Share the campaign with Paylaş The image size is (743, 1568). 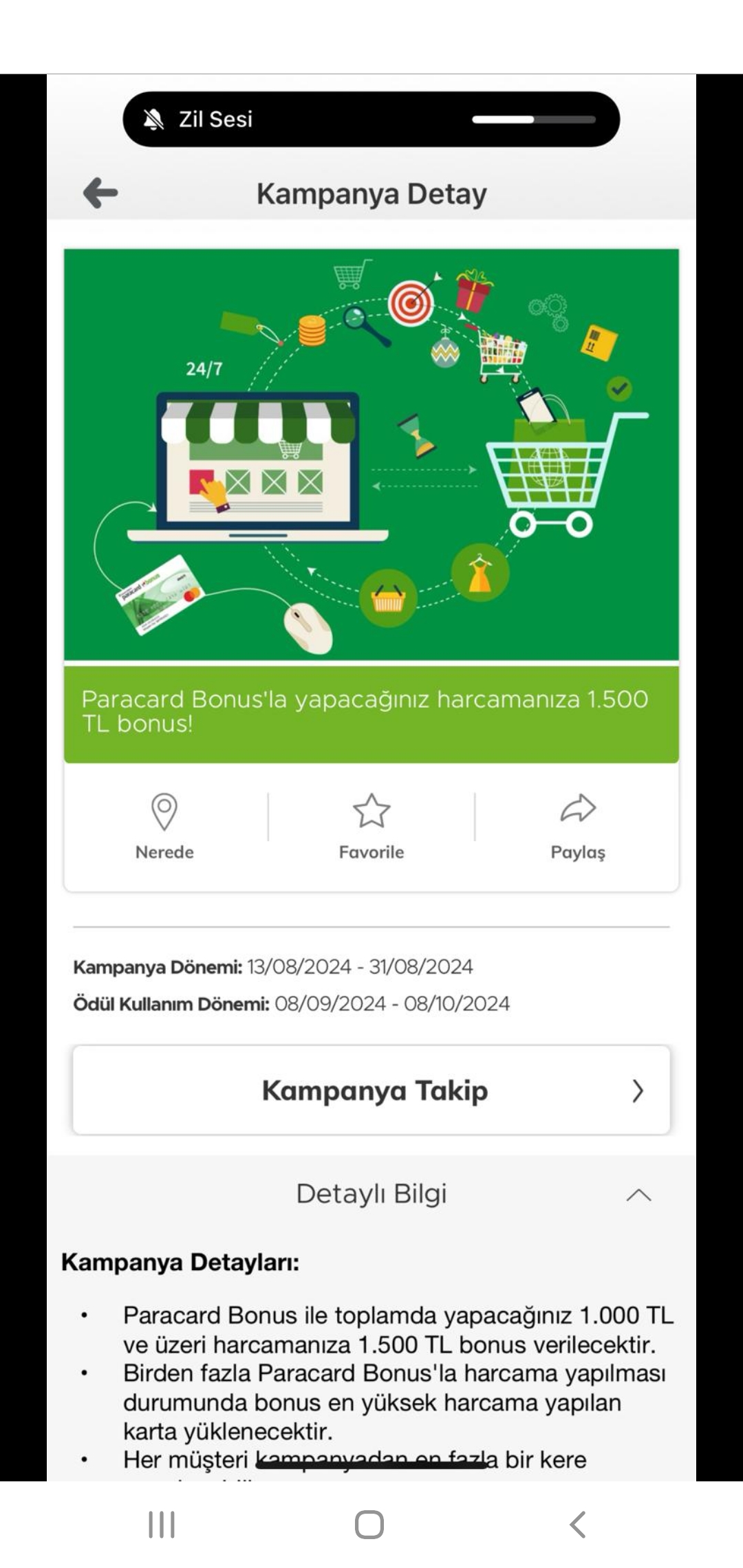pos(578,827)
